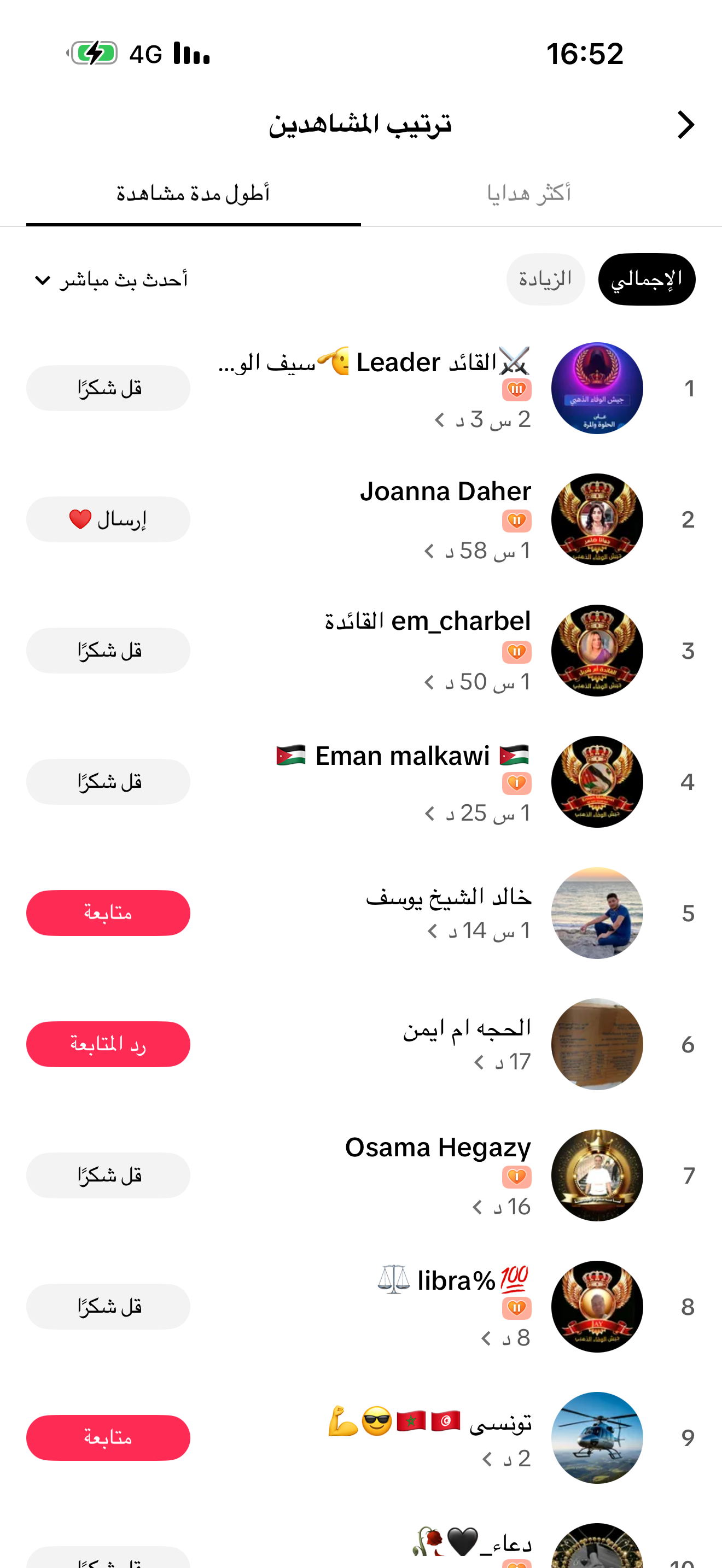Open the أحدث بث مباشر dropdown
This screenshot has width=722, height=1568.
tap(111, 280)
